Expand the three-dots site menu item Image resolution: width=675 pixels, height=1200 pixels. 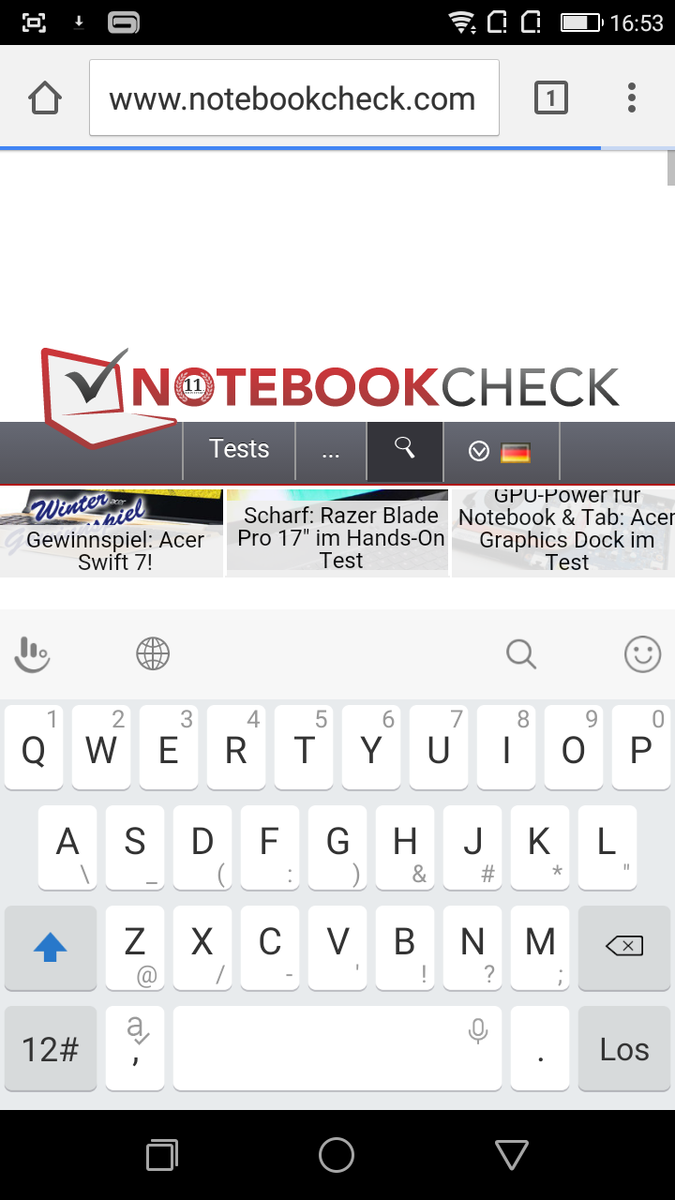[331, 451]
